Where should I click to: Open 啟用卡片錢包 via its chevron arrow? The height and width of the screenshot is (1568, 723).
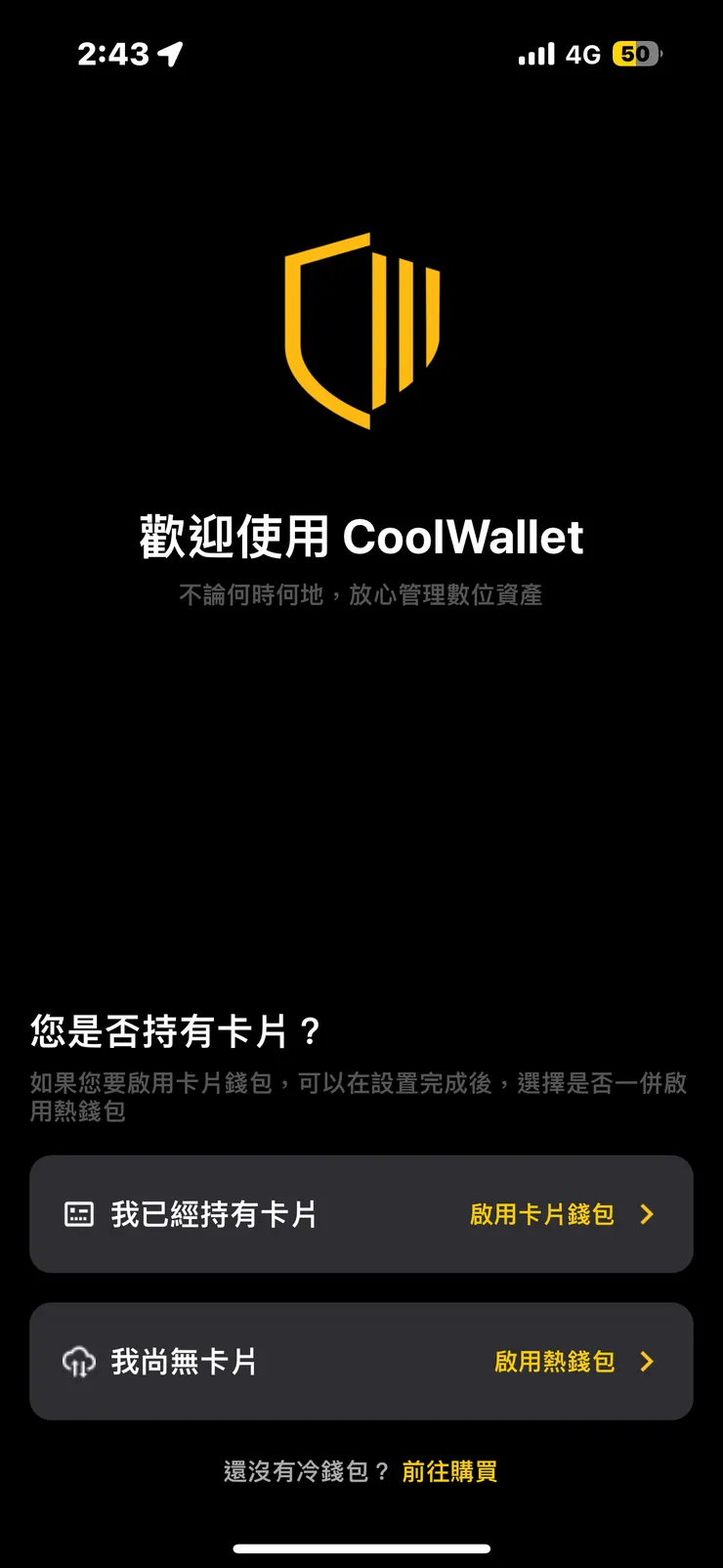point(647,1214)
